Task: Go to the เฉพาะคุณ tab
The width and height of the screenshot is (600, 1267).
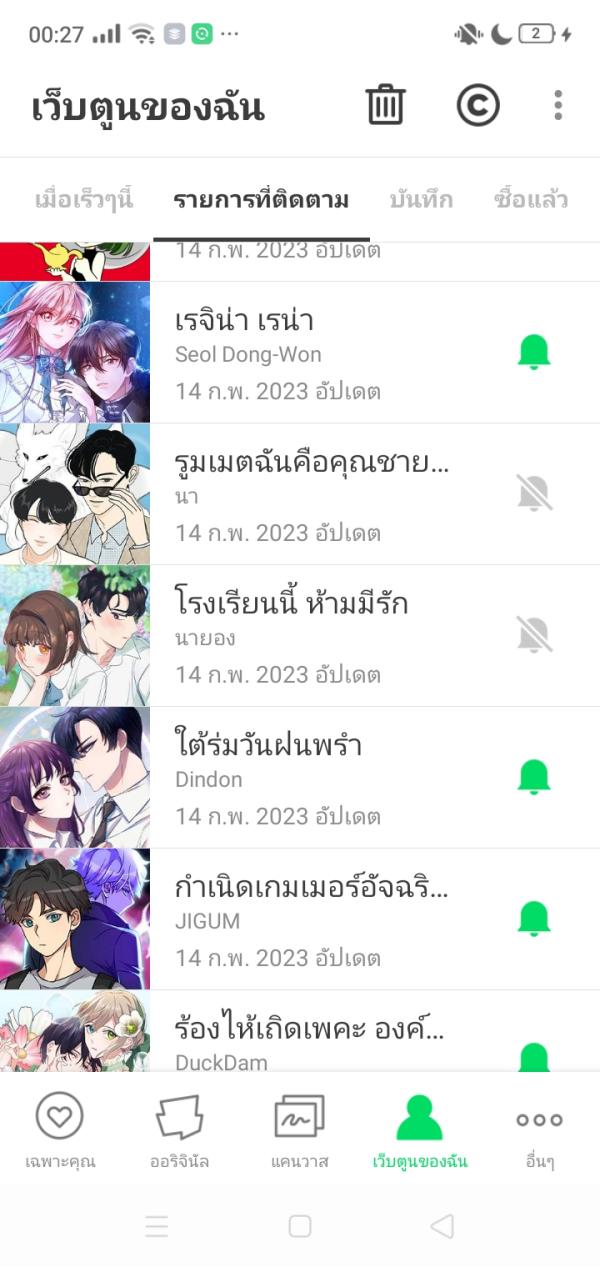Action: point(60,1130)
